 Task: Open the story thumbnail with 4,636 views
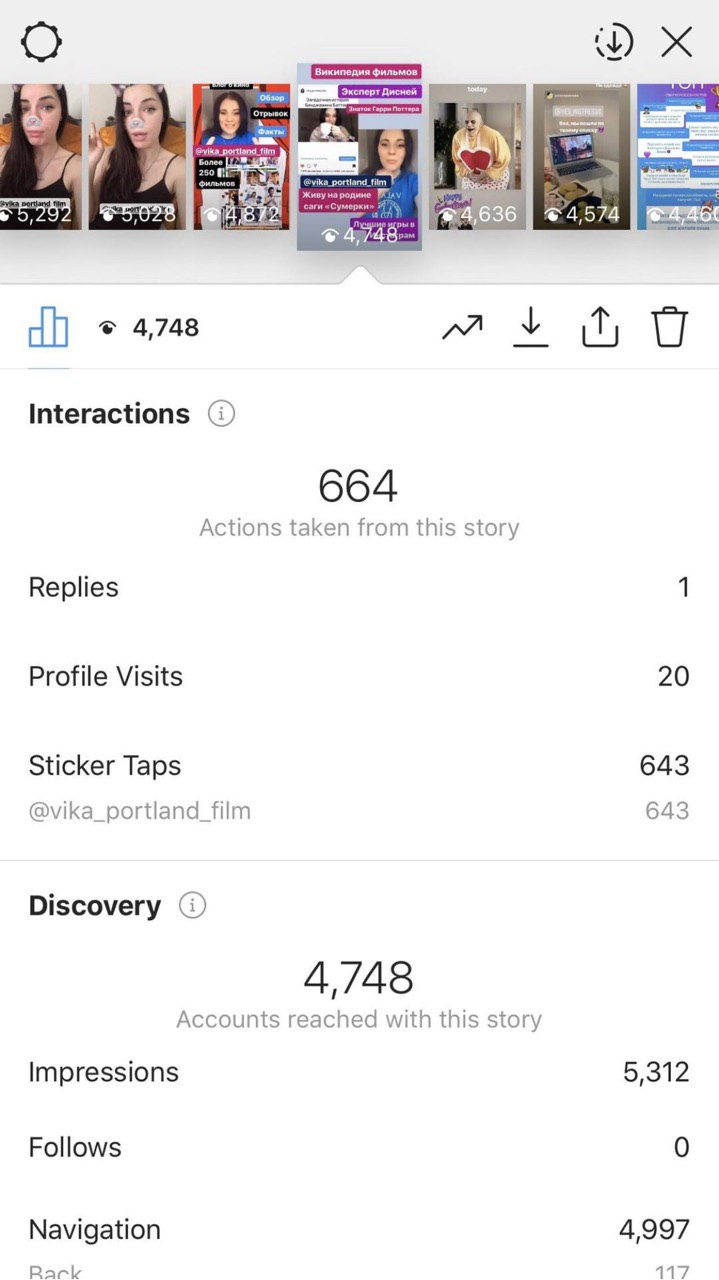coord(477,157)
